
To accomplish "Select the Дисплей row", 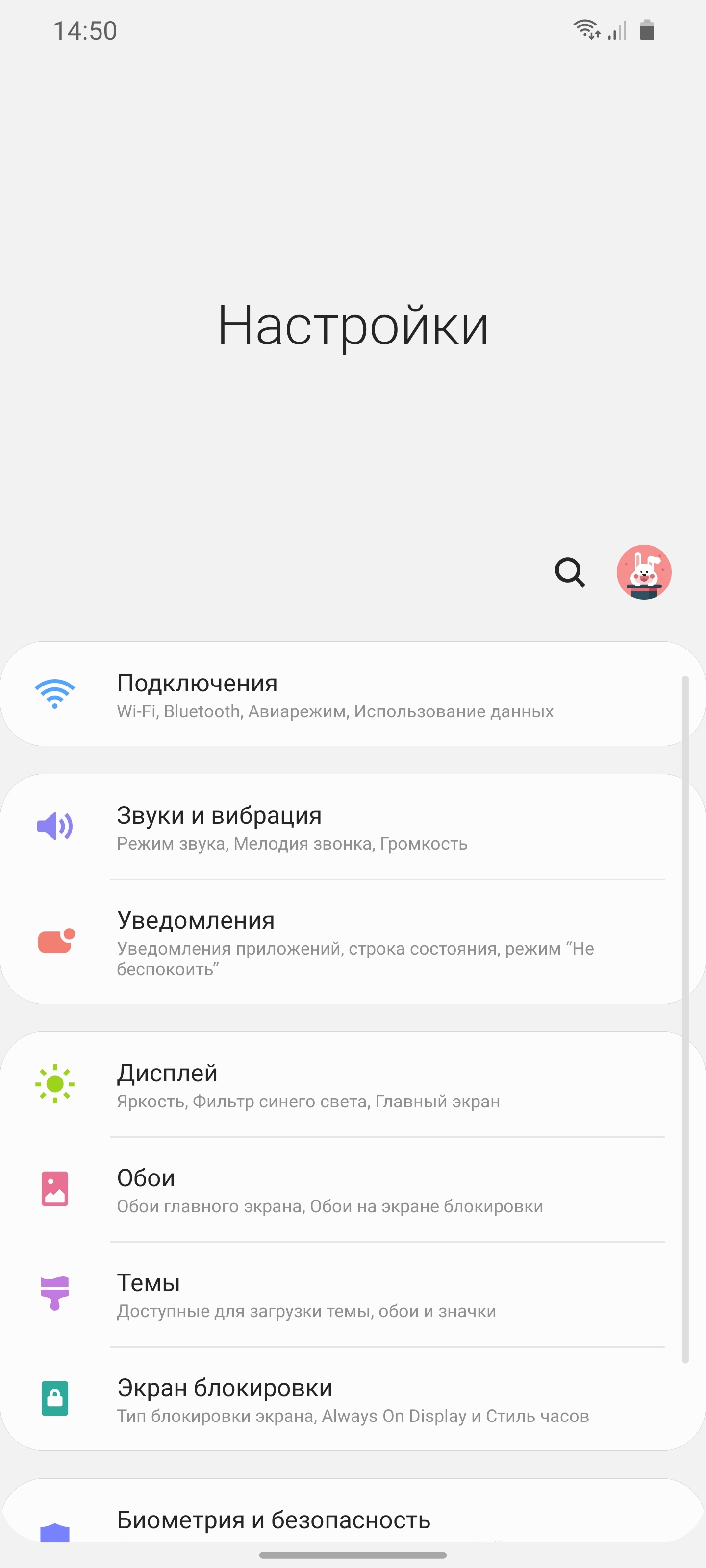I will (353, 1085).
